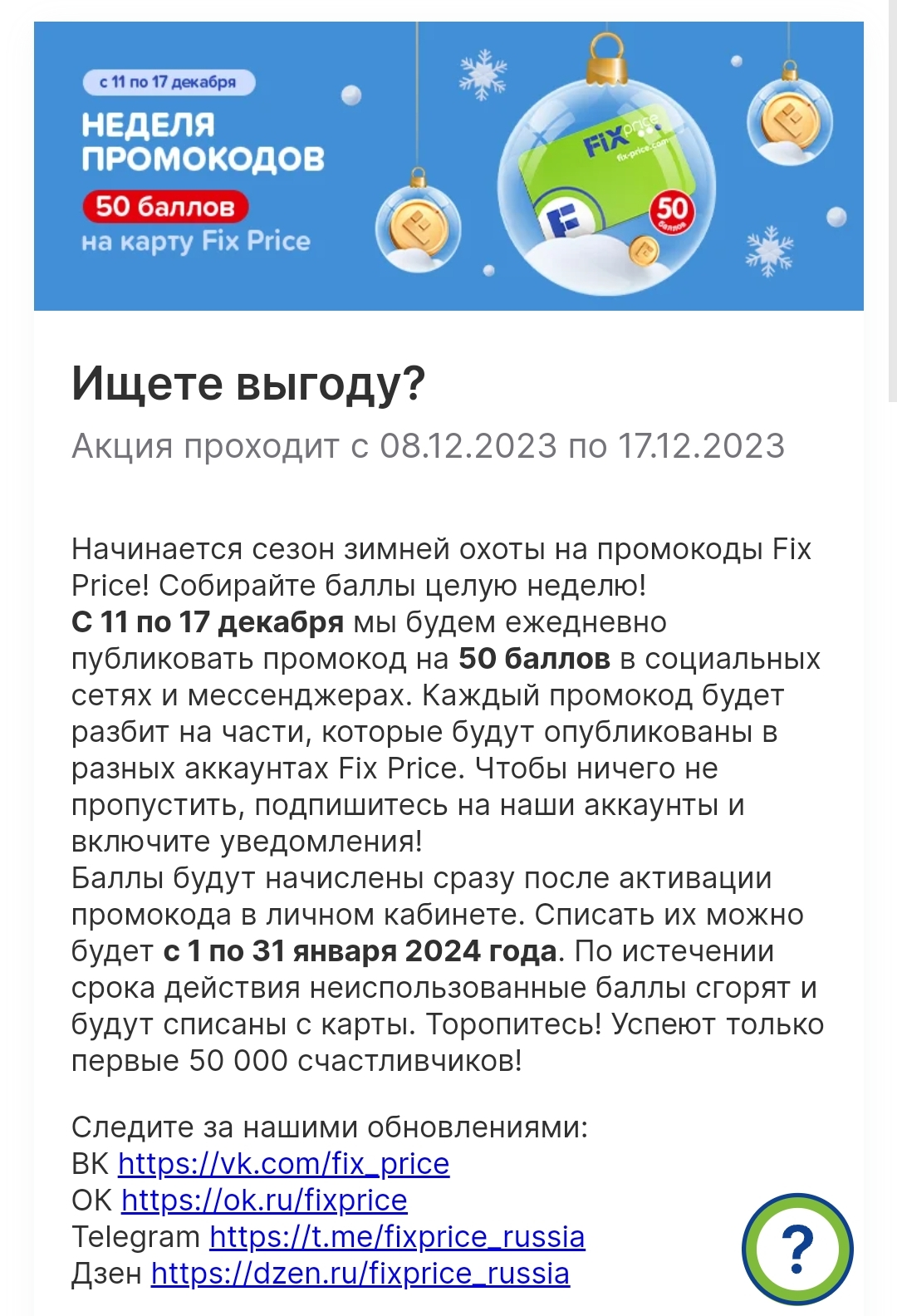The width and height of the screenshot is (897, 1316).
Task: Open the OK link ok.ru/fixprice
Action: click(x=264, y=1201)
